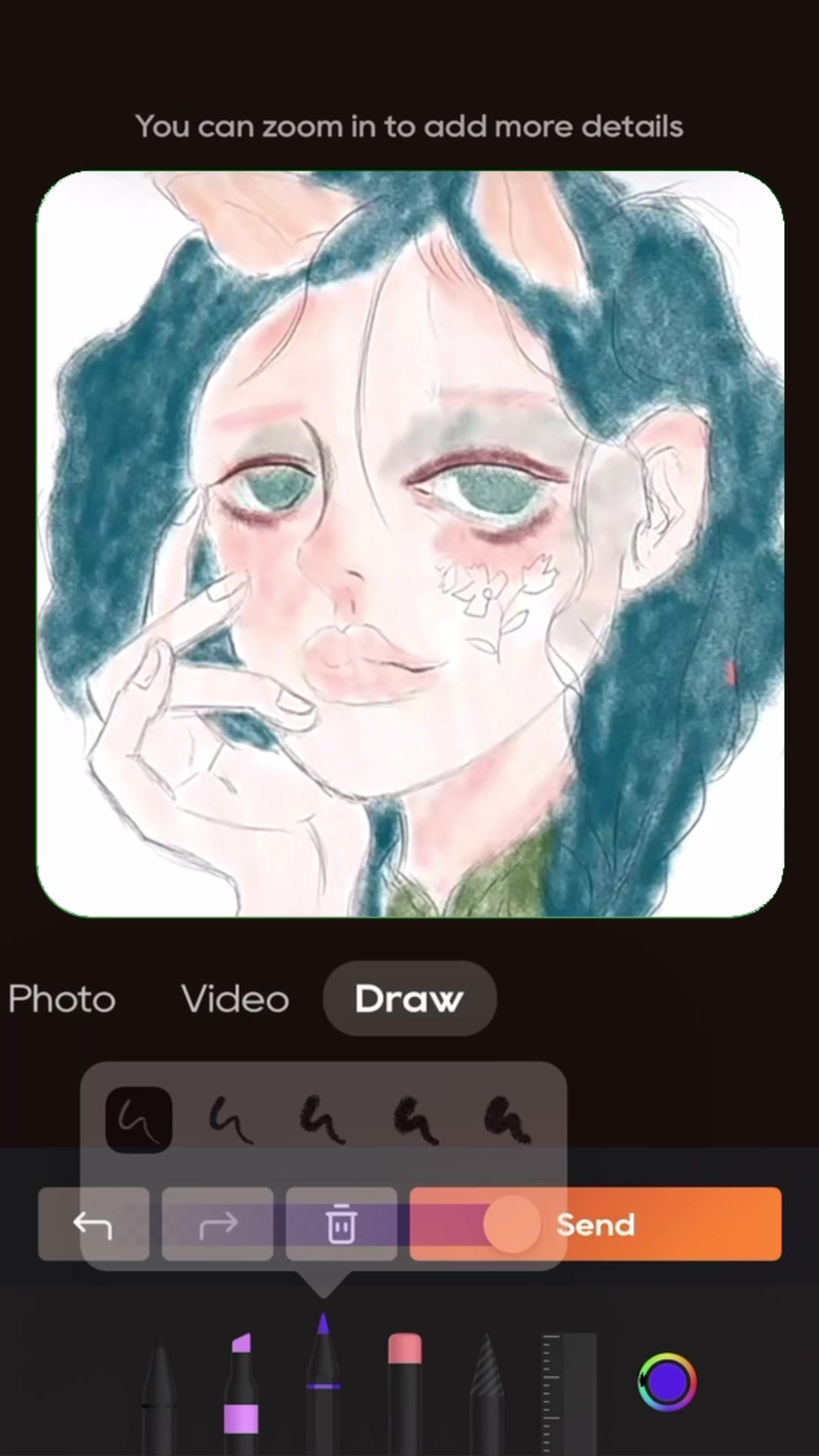Screen dimensions: 819x1456
Task: Select the Draw mode tab
Action: [x=409, y=999]
